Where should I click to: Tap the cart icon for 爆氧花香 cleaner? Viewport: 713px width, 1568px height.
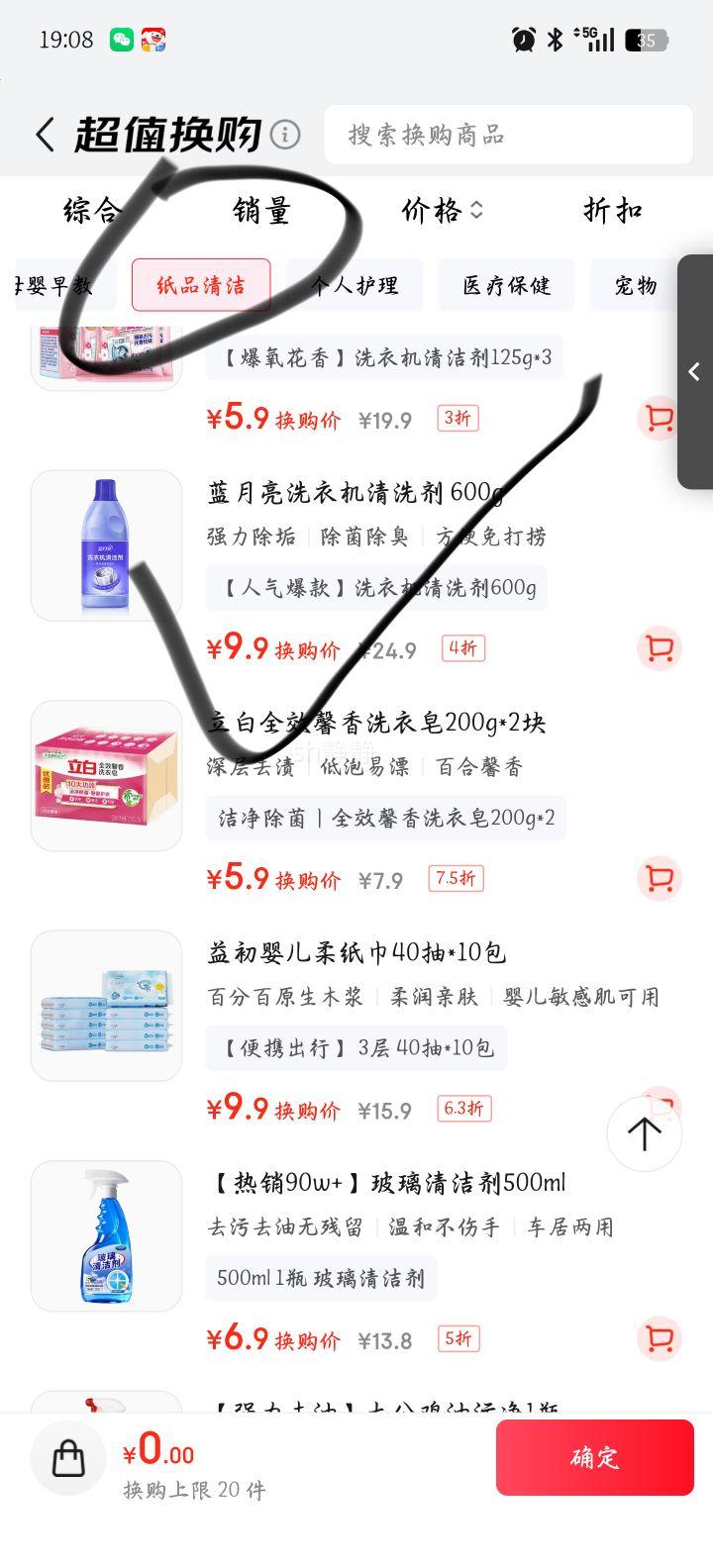tap(660, 419)
